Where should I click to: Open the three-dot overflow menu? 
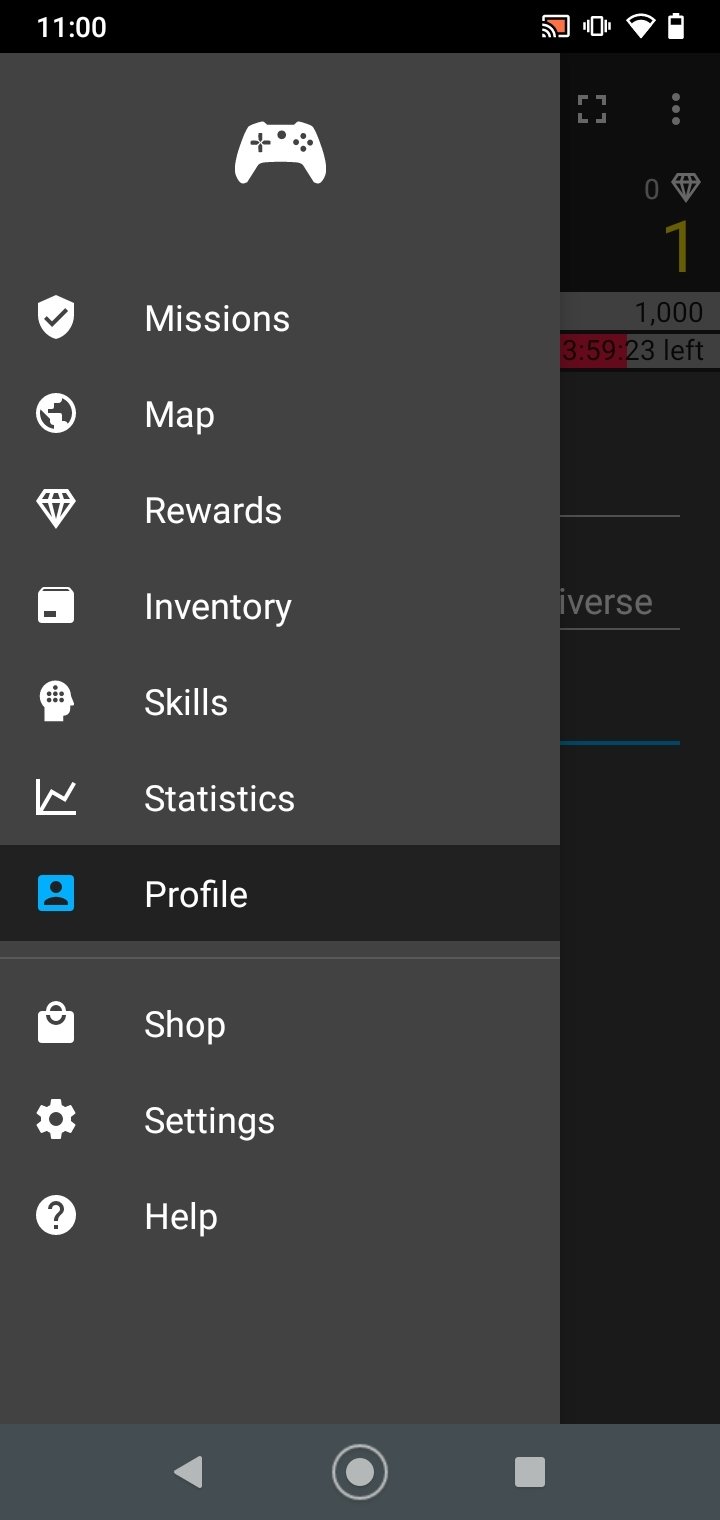pos(676,109)
